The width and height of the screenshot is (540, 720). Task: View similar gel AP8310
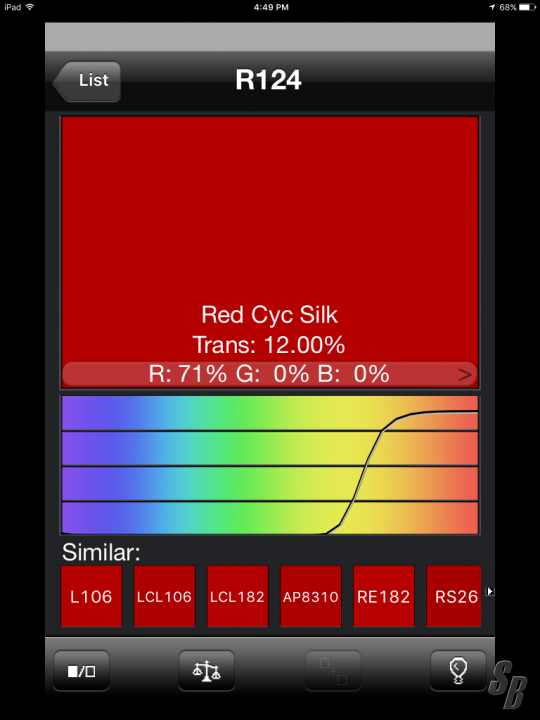(x=311, y=596)
